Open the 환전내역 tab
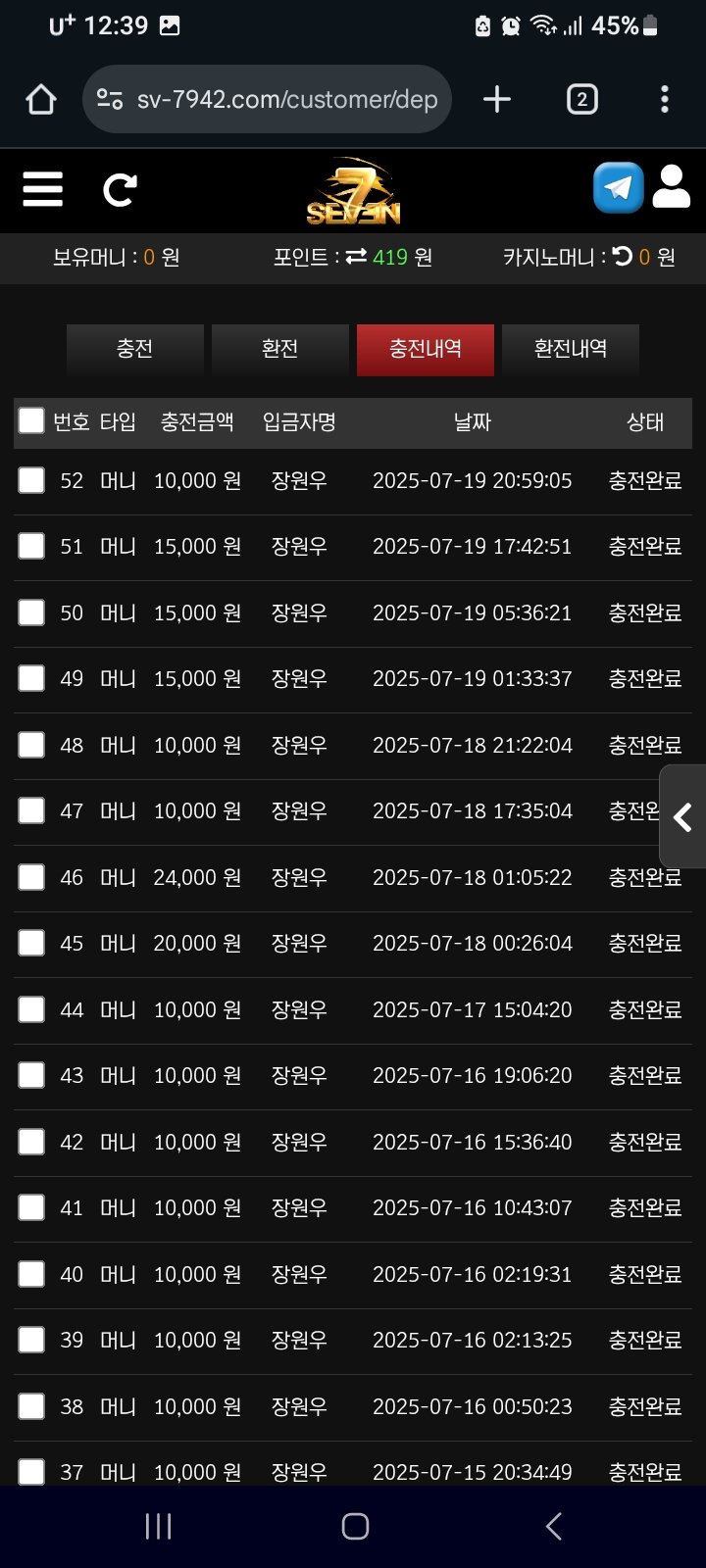 coord(570,349)
